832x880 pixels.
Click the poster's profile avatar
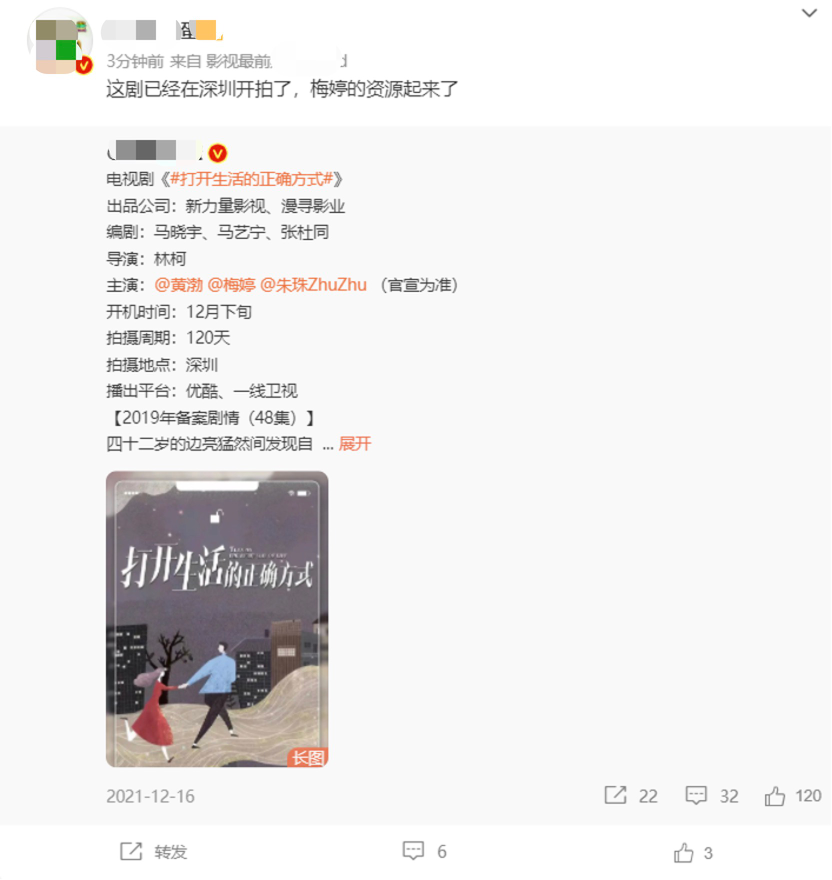pos(58,44)
